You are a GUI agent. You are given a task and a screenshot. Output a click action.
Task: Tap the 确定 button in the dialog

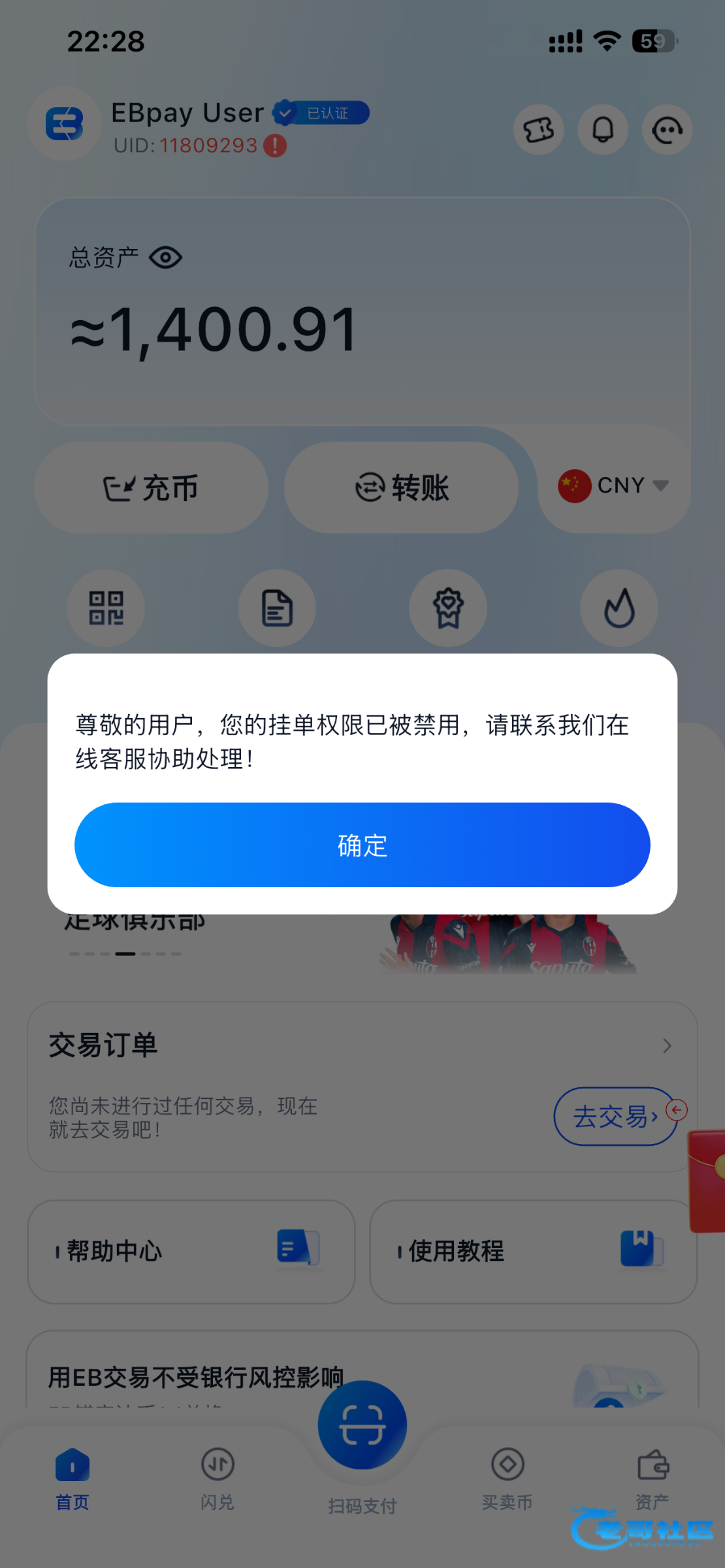point(362,845)
